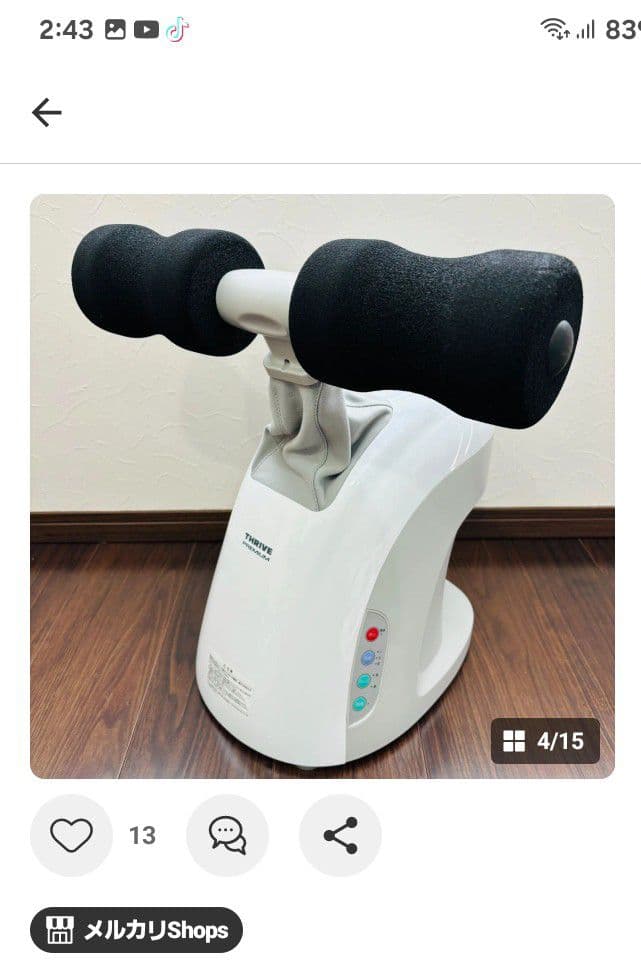
Task: Open the comments bubble
Action: point(227,835)
